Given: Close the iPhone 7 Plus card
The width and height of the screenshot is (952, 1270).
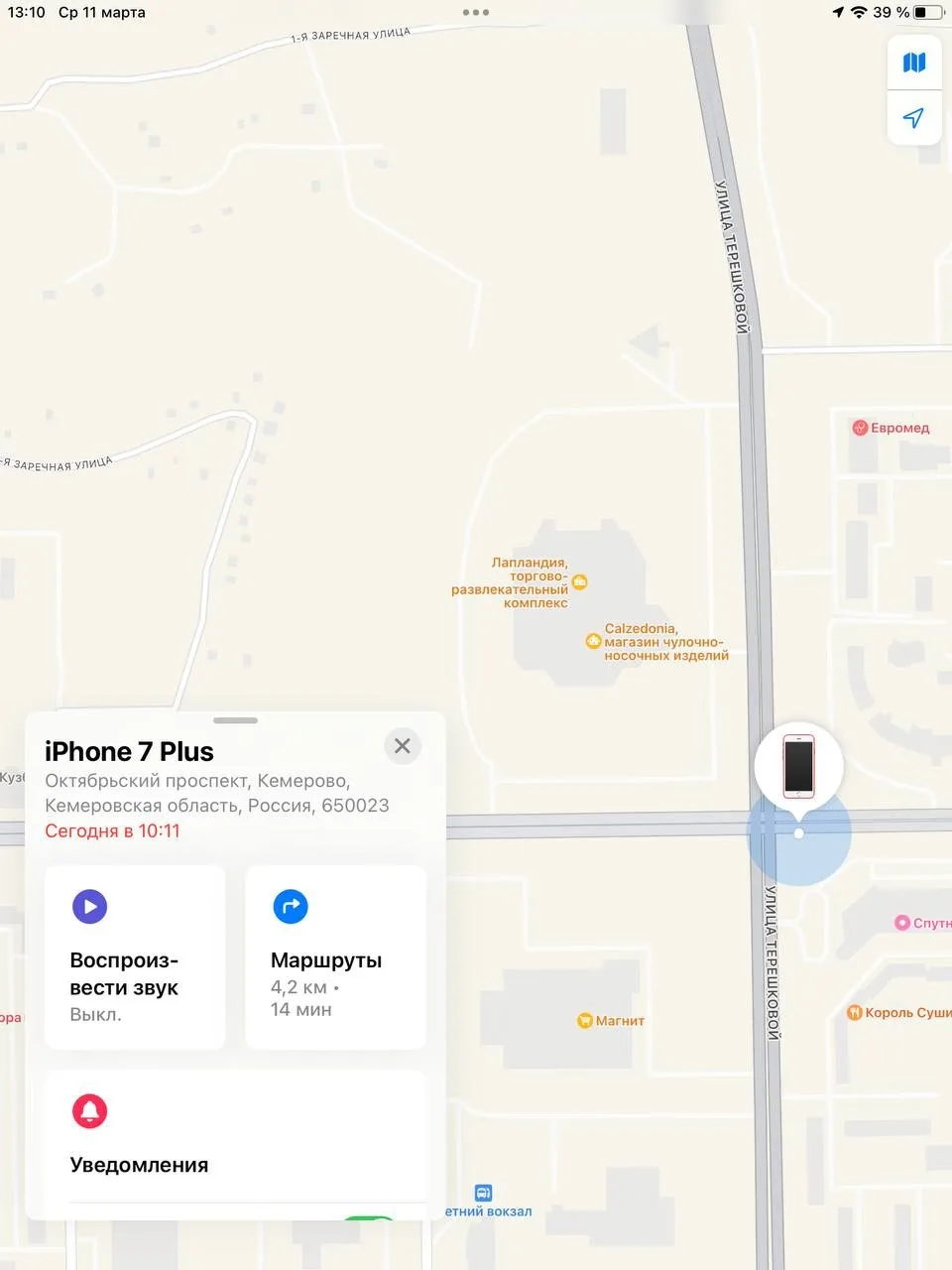Looking at the screenshot, I should 402,746.
